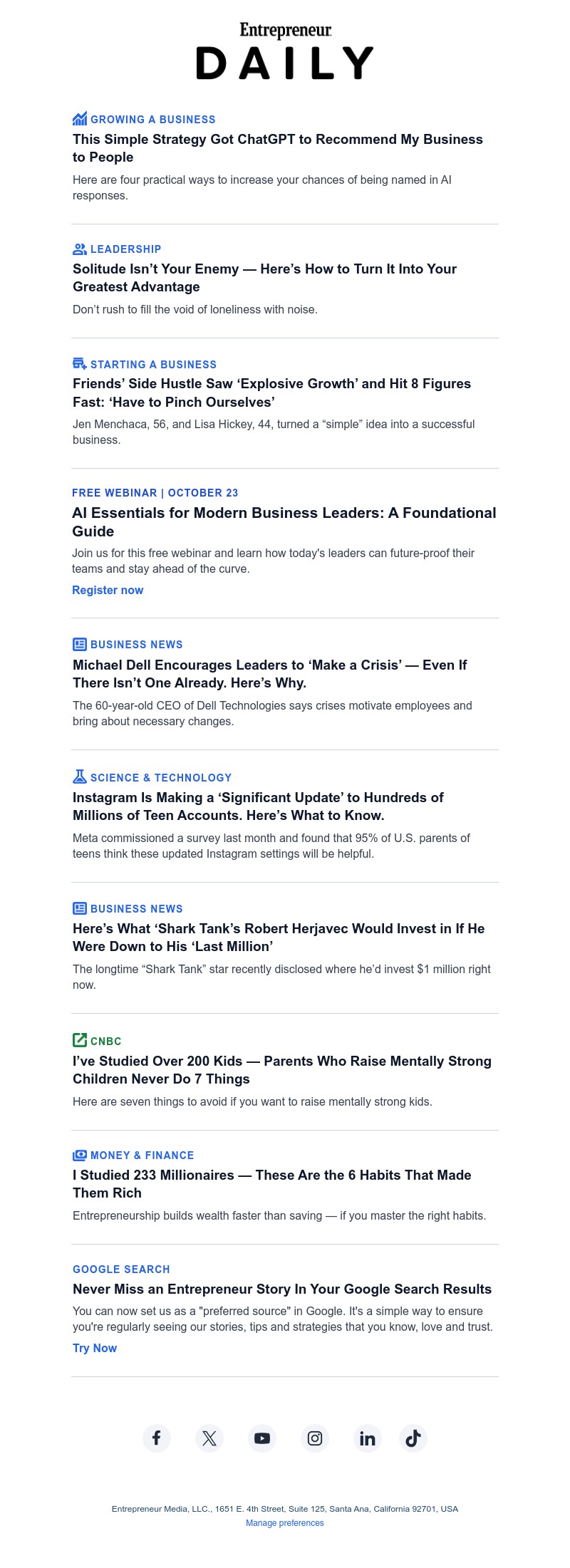This screenshot has height=1568, width=570.
Task: Visit Entrepreneur's LinkedIn page
Action: (368, 1438)
